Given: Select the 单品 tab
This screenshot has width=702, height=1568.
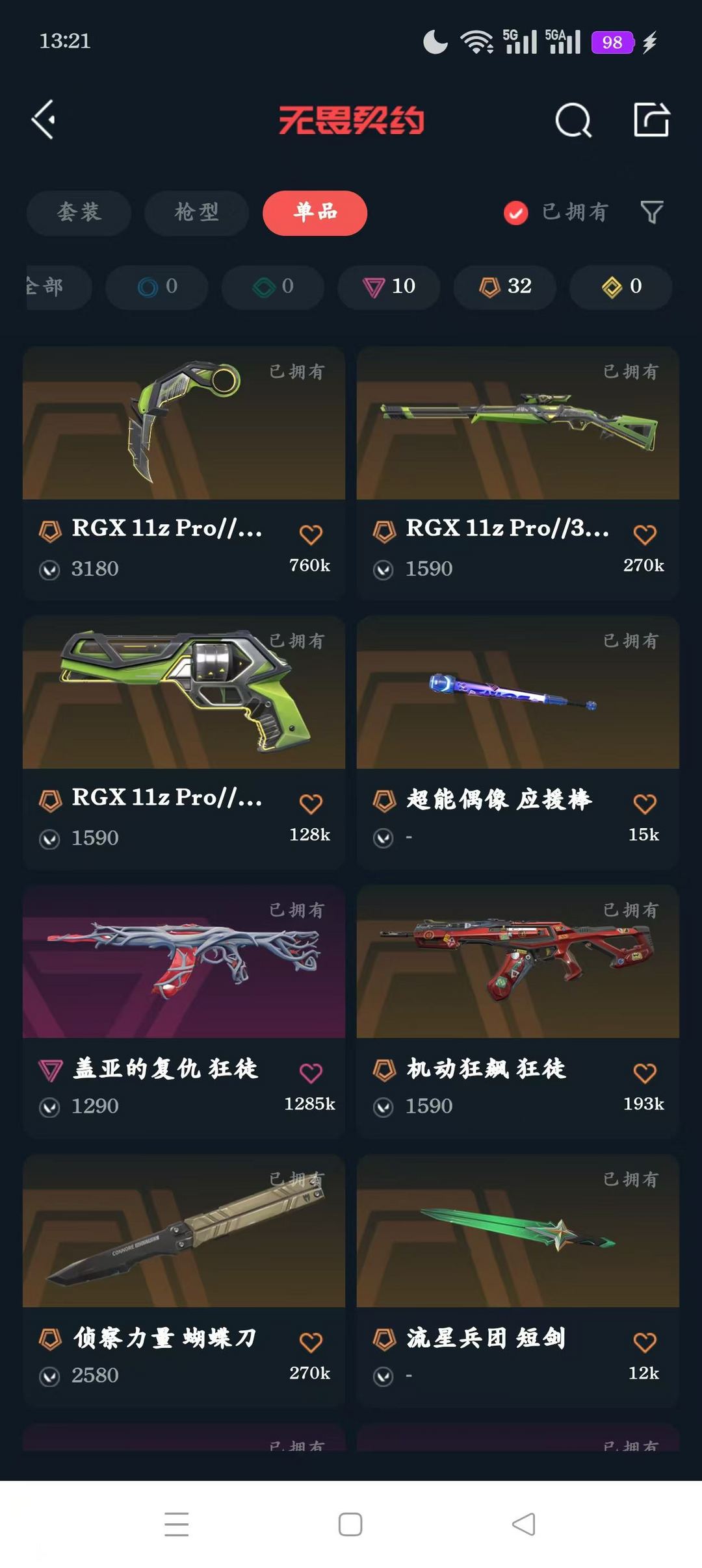Looking at the screenshot, I should 315,212.
